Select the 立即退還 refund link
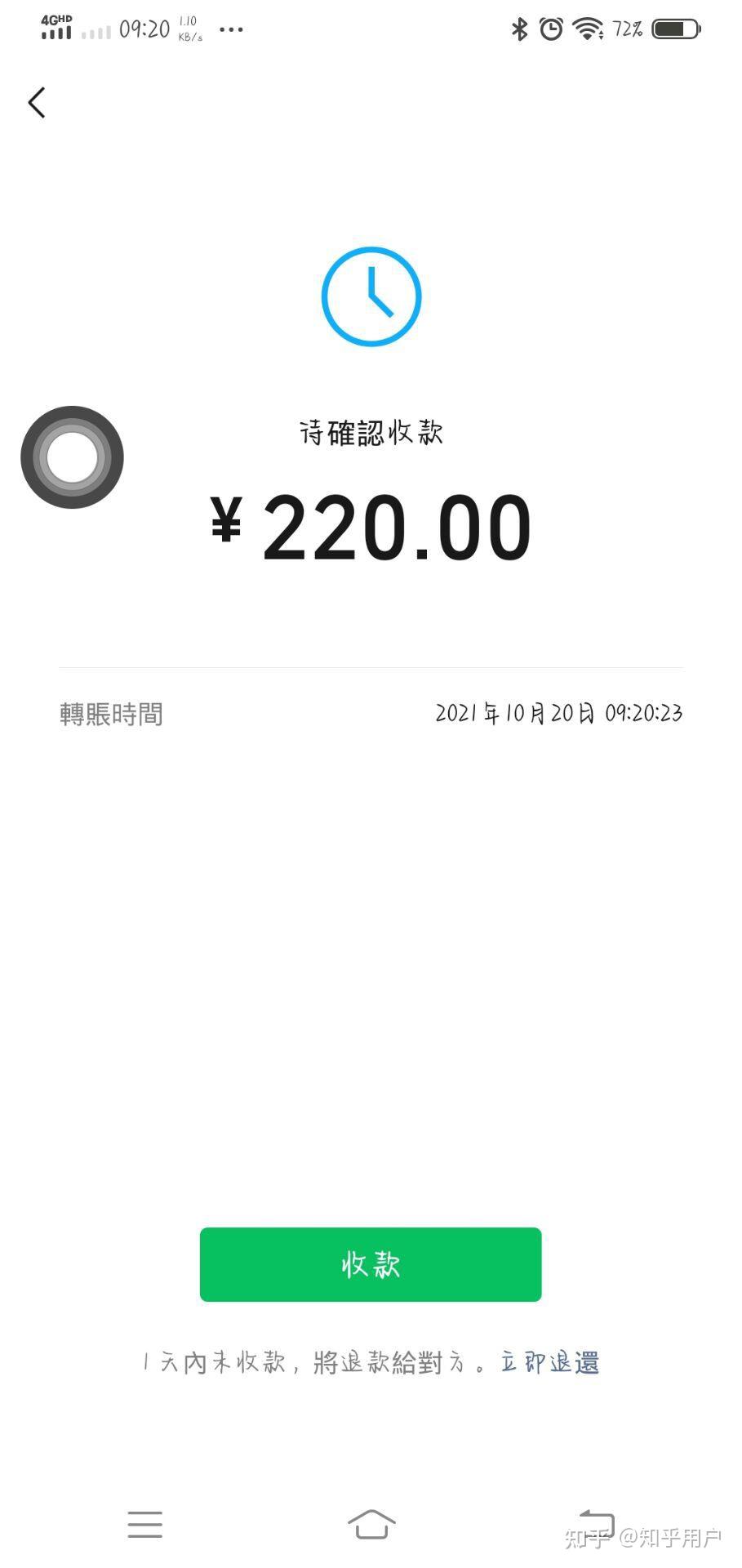742x1568 pixels. (550, 1362)
